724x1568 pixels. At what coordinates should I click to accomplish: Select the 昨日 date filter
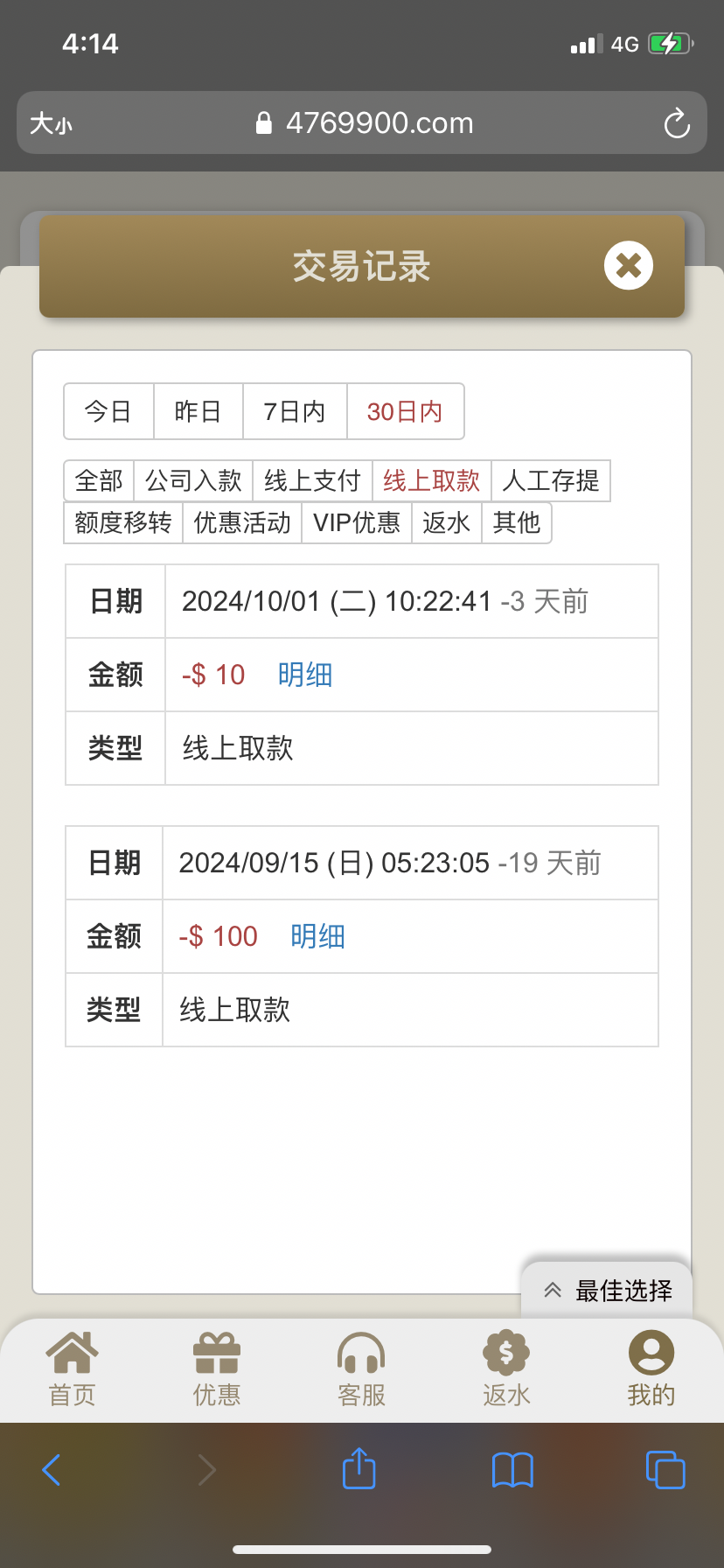[x=198, y=411]
